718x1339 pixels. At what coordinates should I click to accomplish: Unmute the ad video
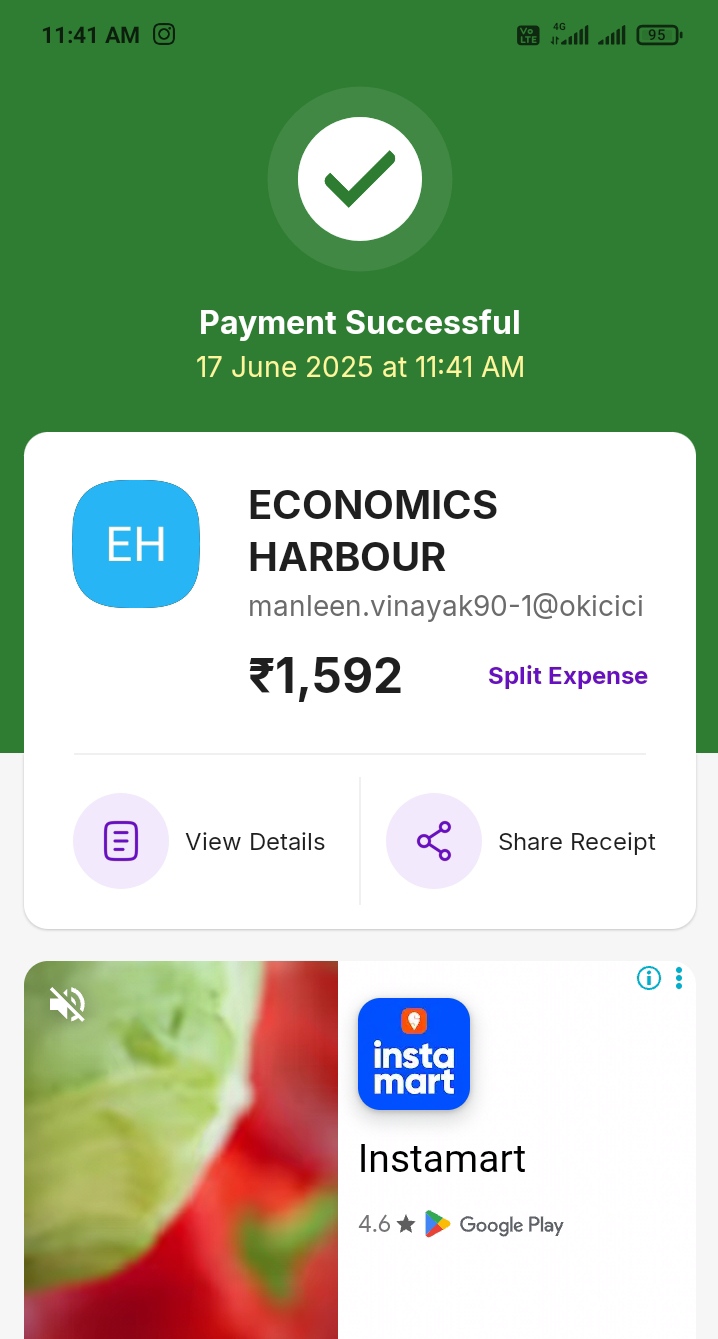(x=68, y=1003)
